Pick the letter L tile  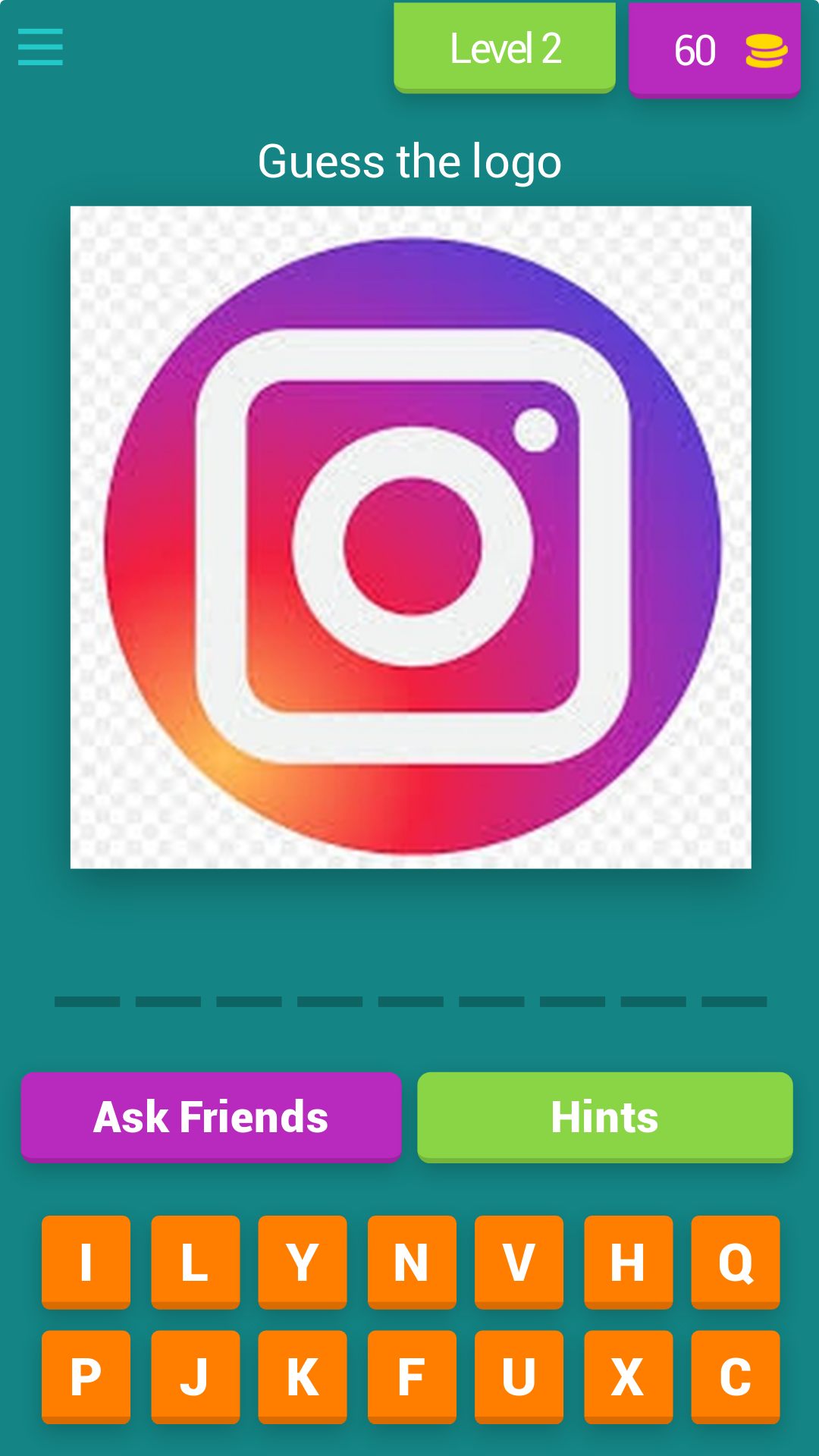point(195,1262)
